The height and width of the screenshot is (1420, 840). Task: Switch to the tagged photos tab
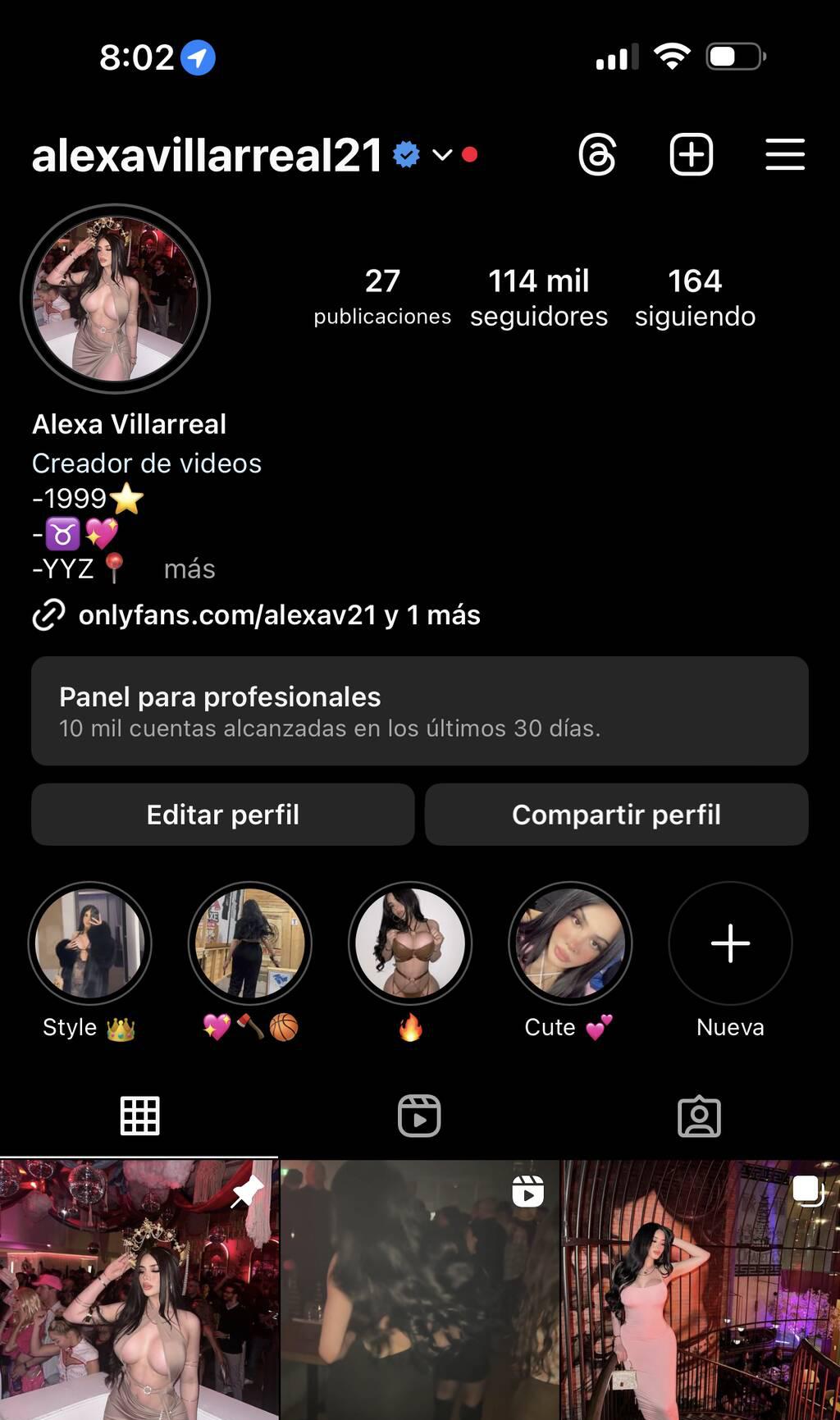click(699, 1116)
